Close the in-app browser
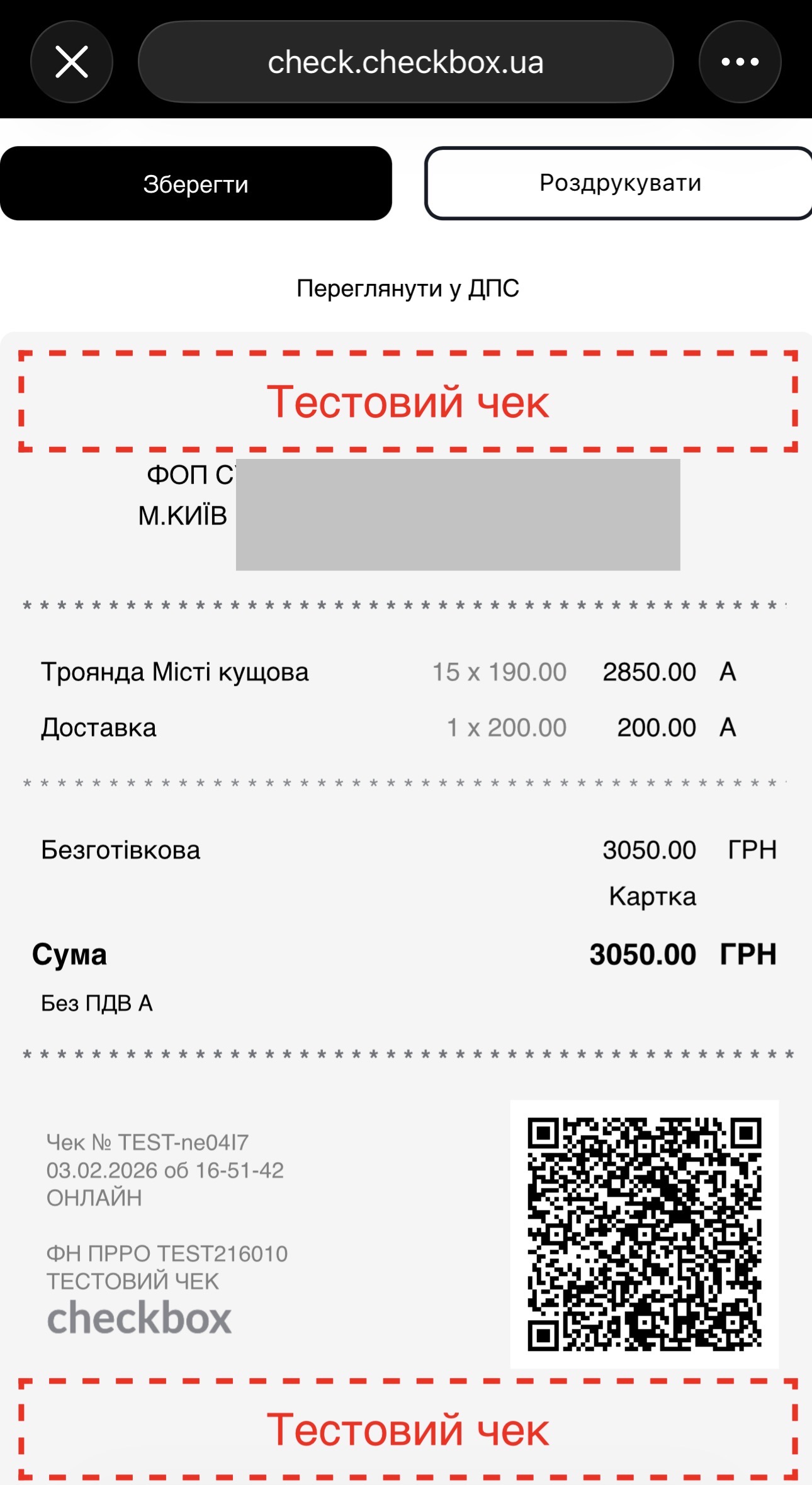The image size is (812, 1485). pyautogui.click(x=72, y=62)
